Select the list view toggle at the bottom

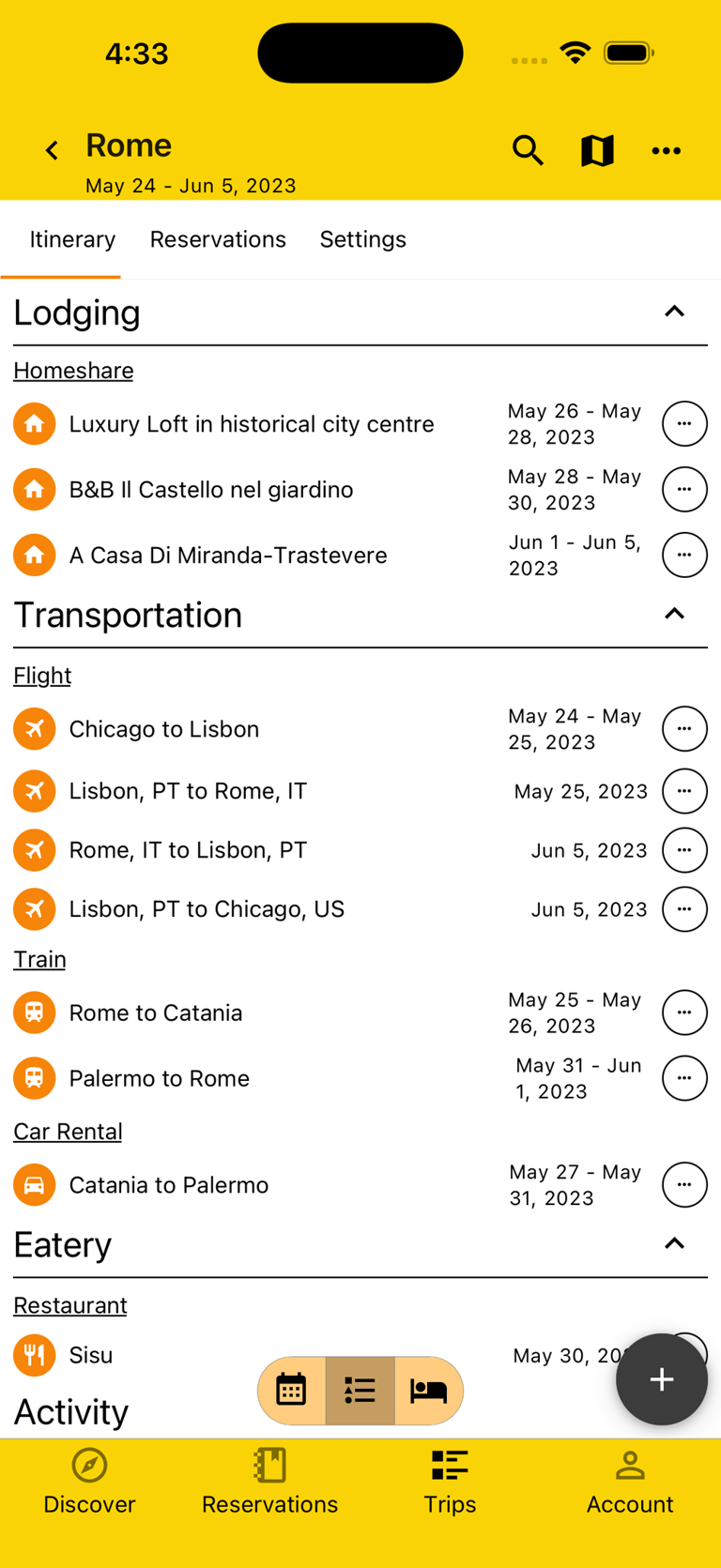(x=360, y=1391)
